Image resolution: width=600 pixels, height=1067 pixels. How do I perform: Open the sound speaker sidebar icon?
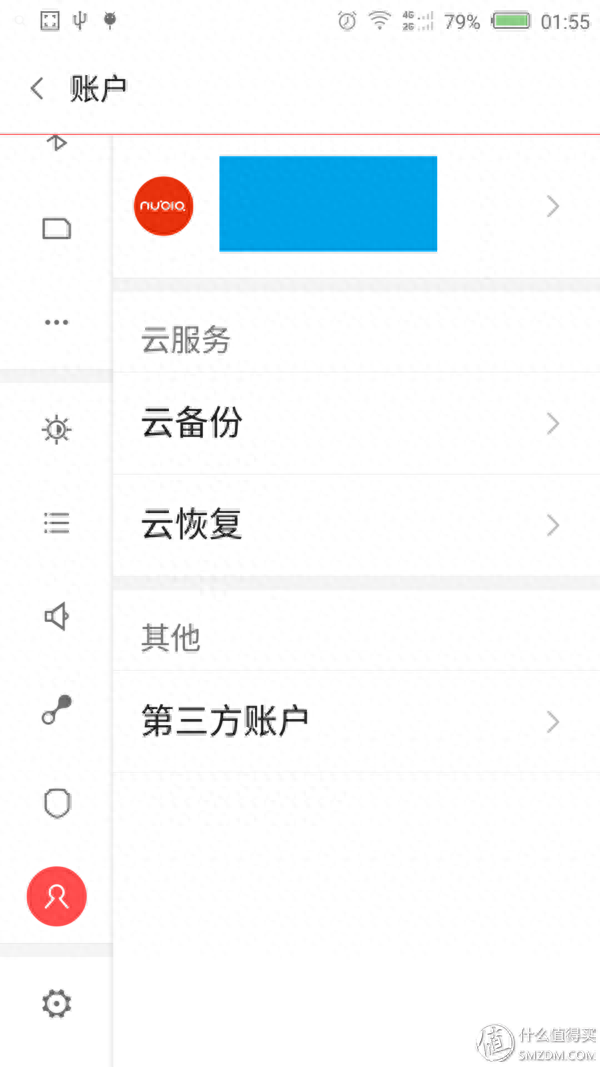pos(57,617)
